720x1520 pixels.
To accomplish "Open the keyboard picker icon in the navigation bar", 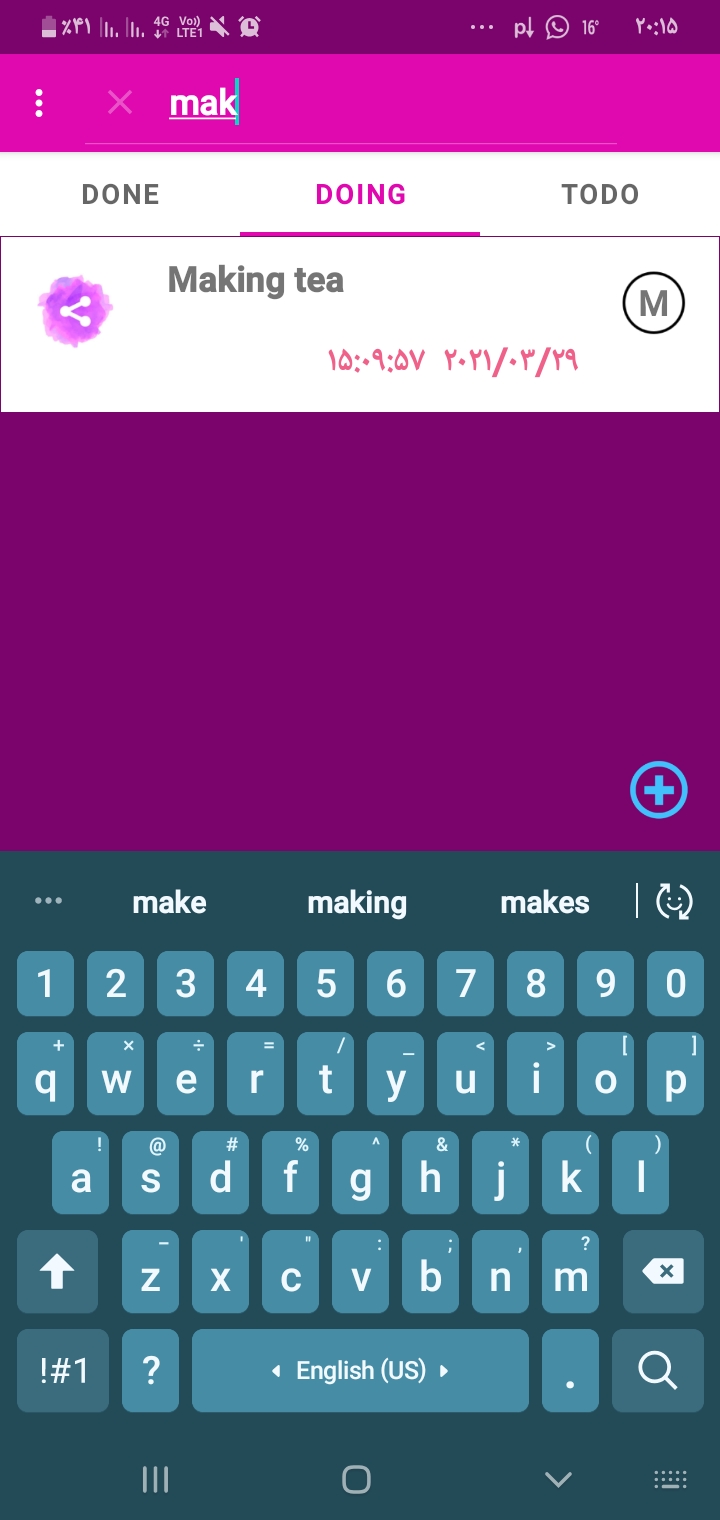I will [670, 1479].
